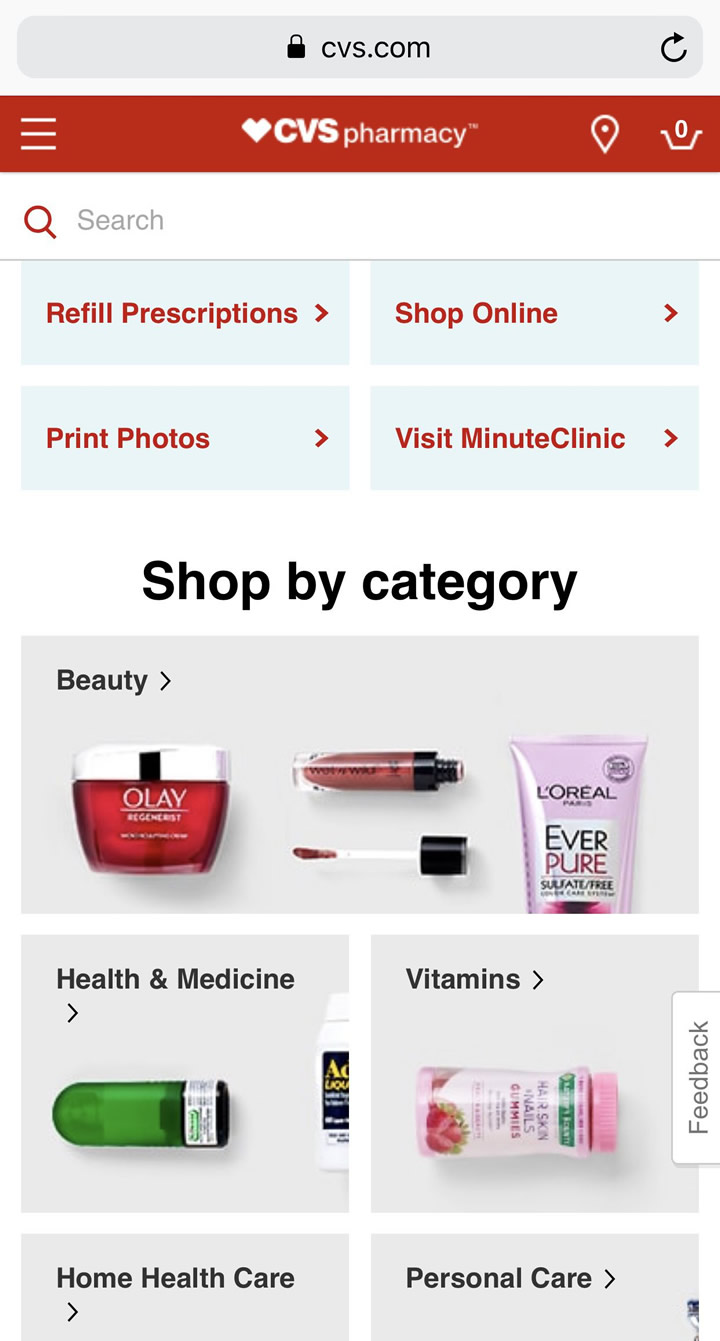Select Print Photos
720x1341 pixels.
184,438
